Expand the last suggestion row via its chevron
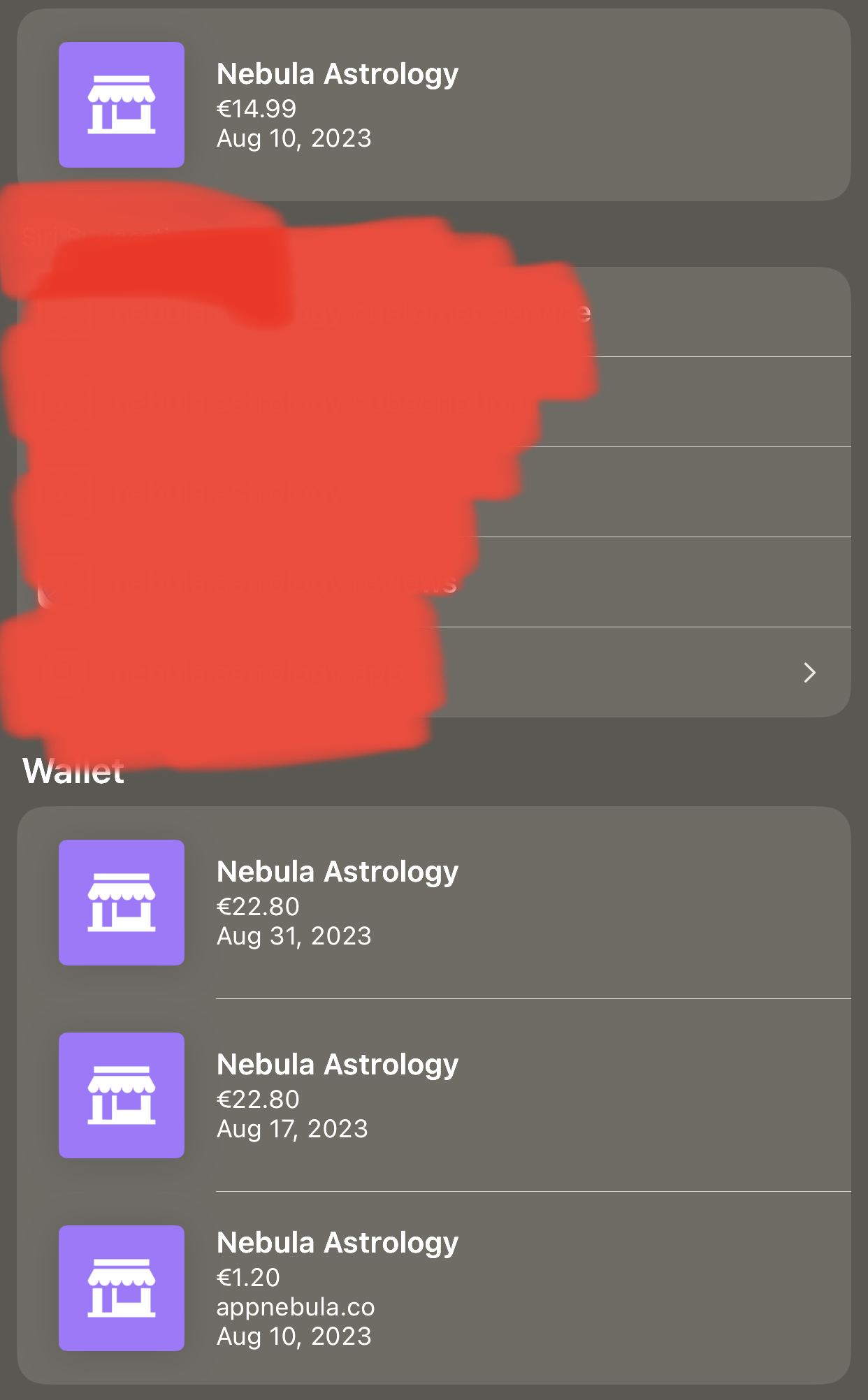868x1400 pixels. [x=809, y=673]
